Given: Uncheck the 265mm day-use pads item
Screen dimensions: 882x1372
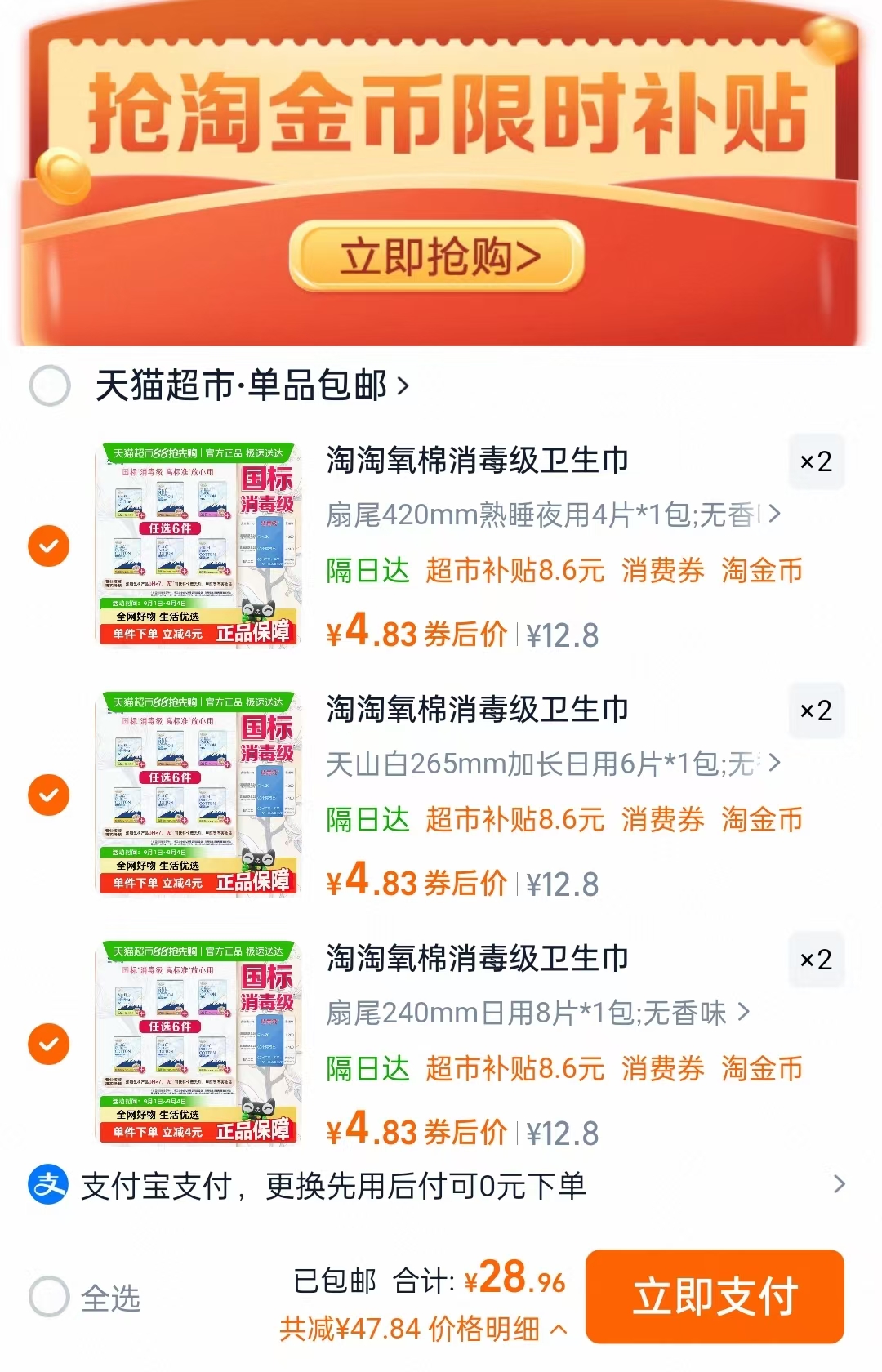Looking at the screenshot, I should [x=49, y=793].
